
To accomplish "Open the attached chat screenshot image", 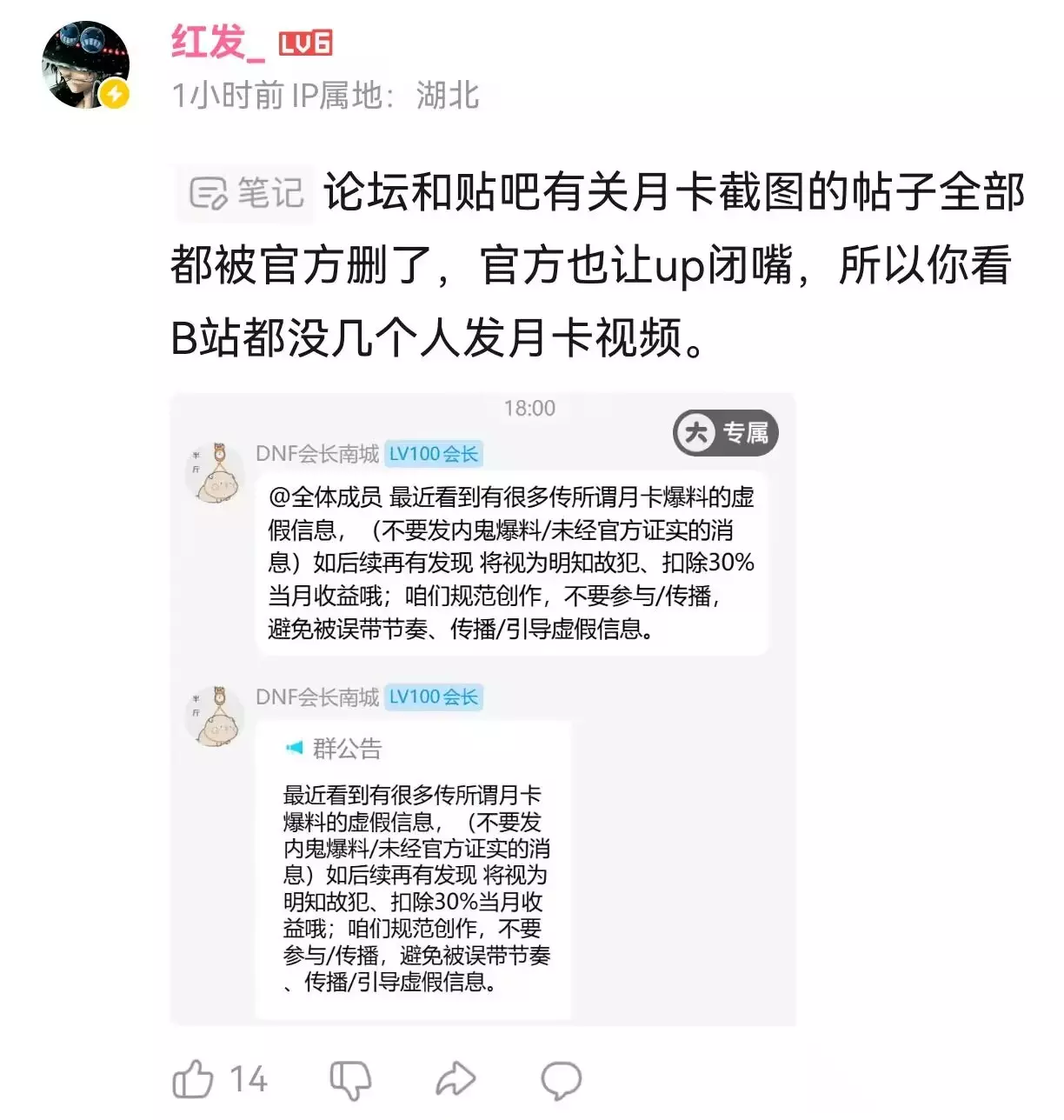I will point(483,709).
